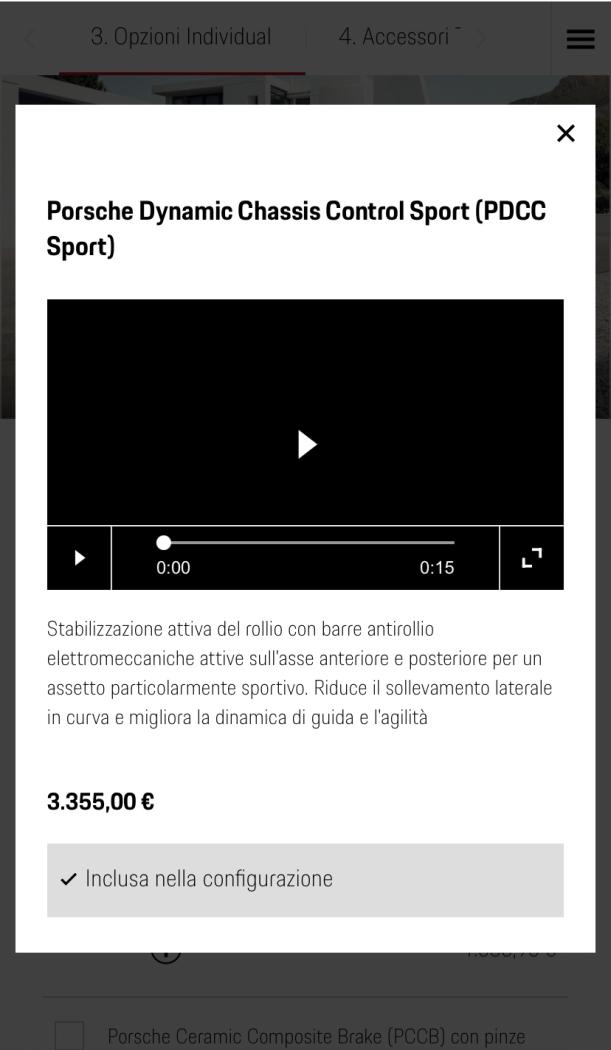Tap the video progress slider
Screen dimensions: 611x1050
pyautogui.click(x=305, y=543)
